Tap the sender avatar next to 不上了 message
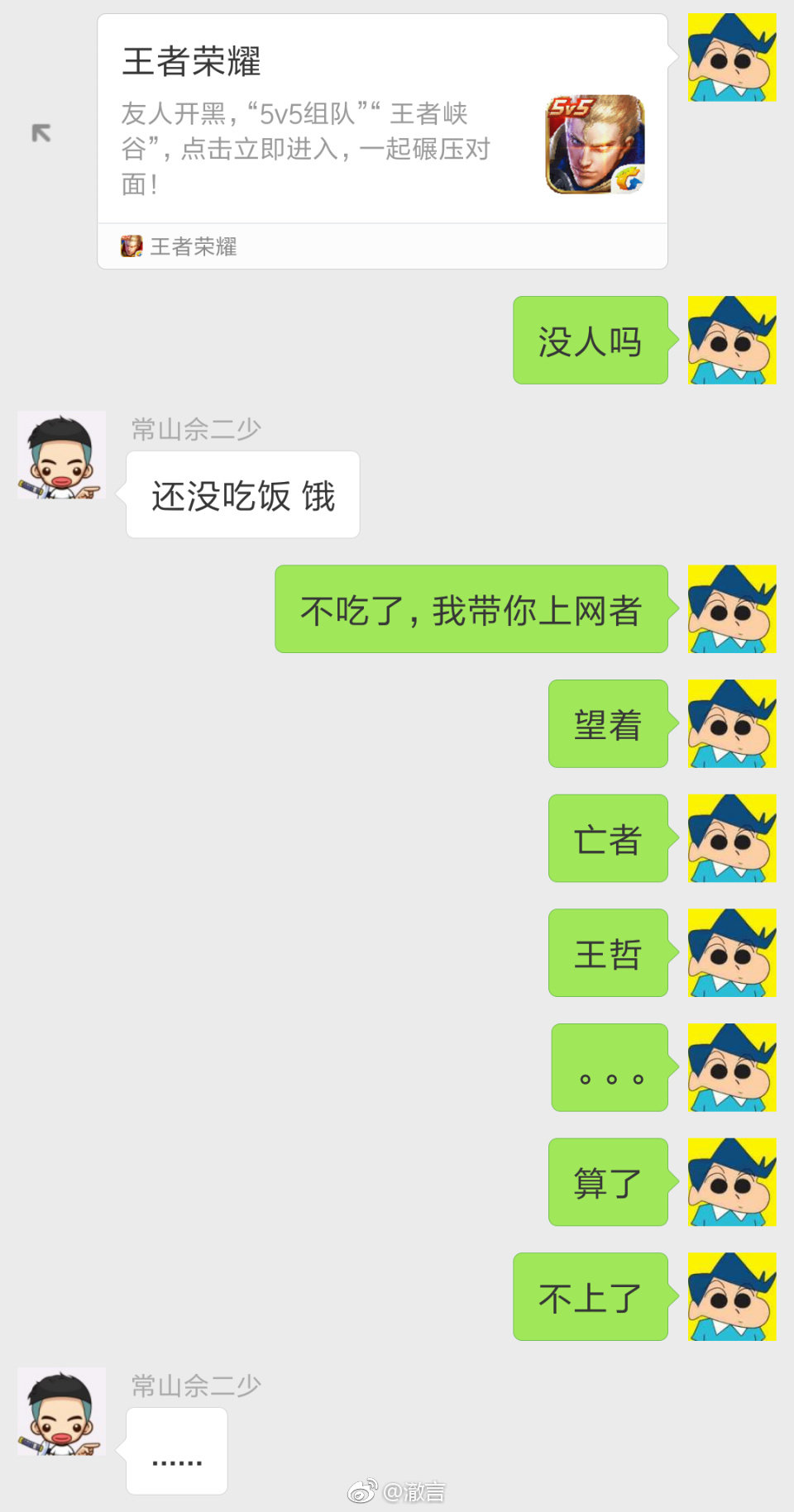 pos(731,1297)
